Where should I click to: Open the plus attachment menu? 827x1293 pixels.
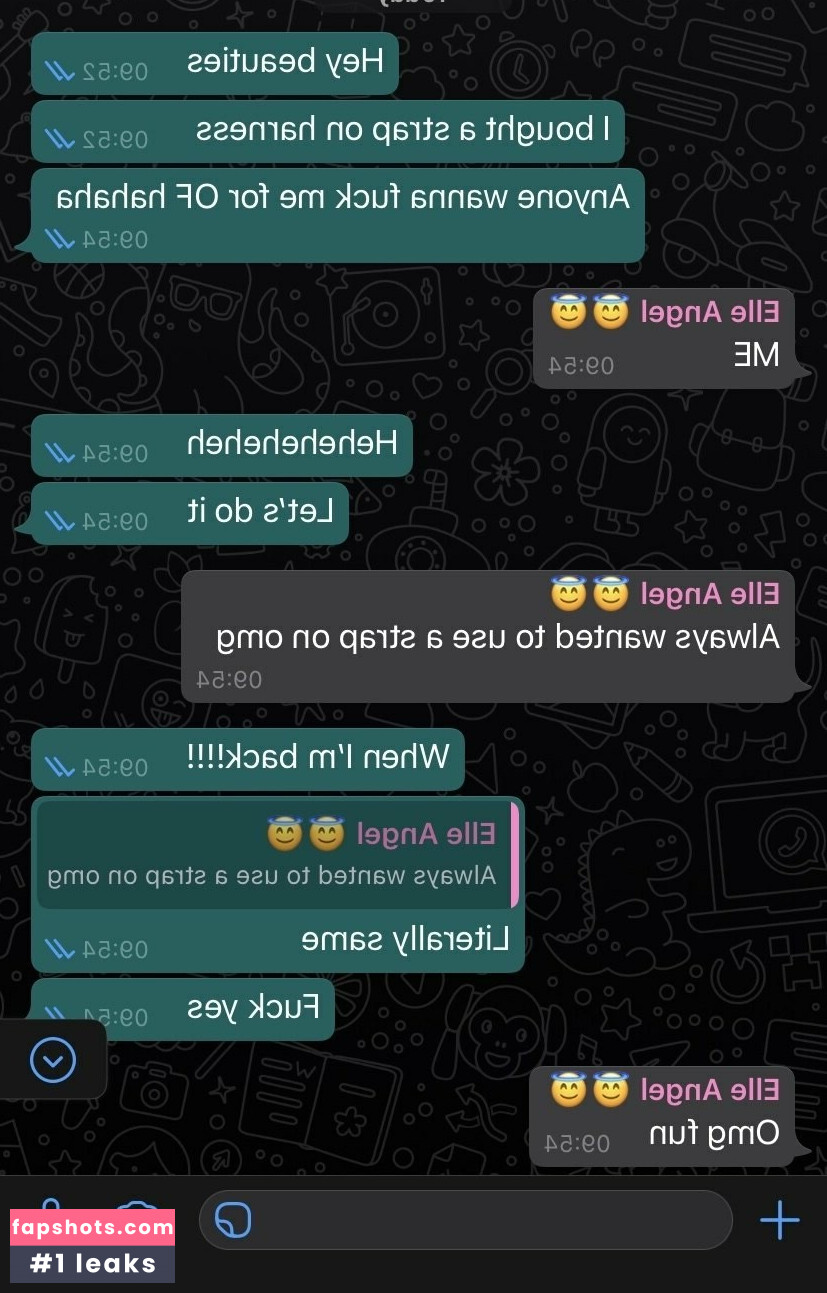click(779, 1221)
